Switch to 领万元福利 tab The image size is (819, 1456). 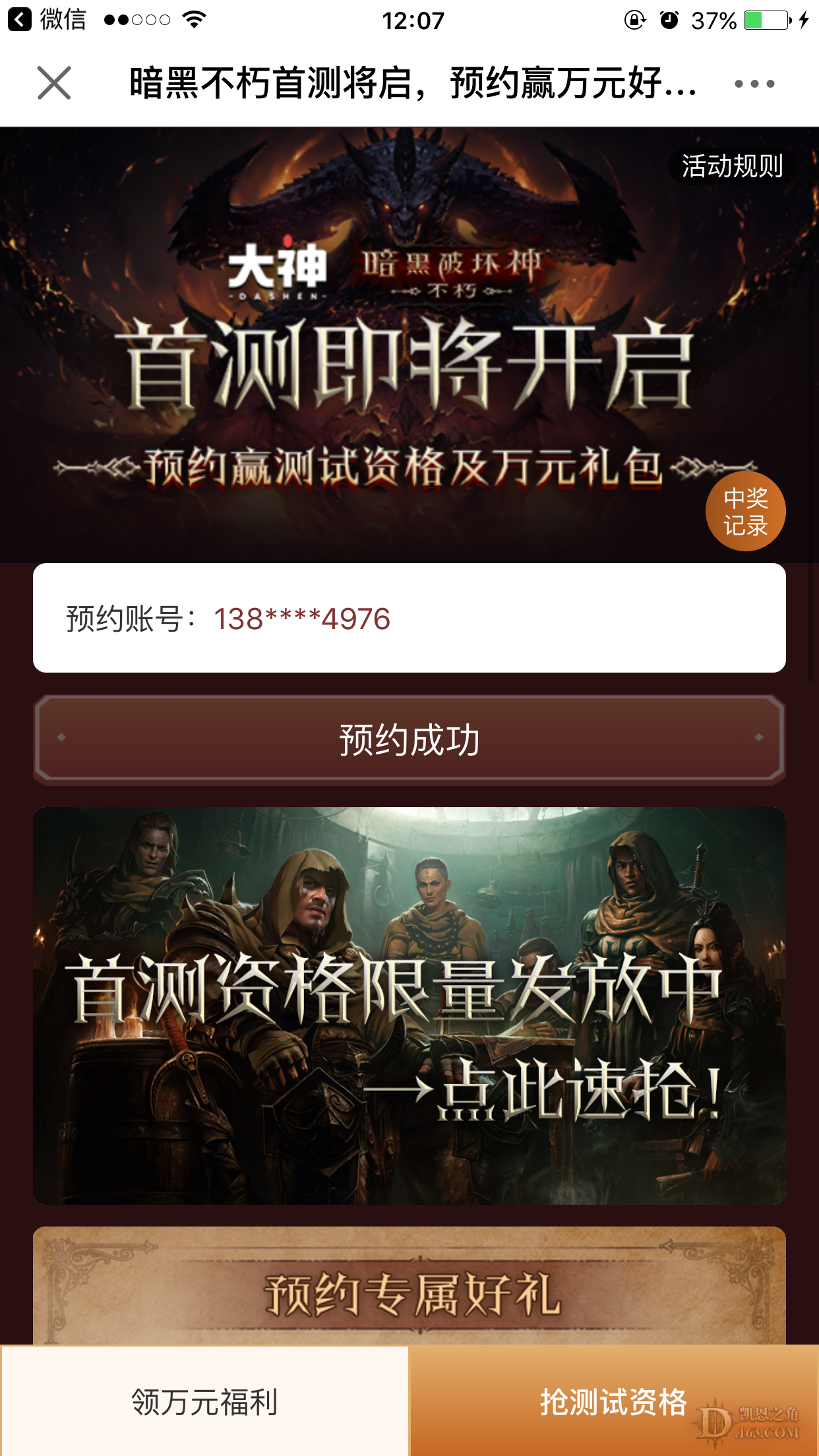(x=204, y=1401)
